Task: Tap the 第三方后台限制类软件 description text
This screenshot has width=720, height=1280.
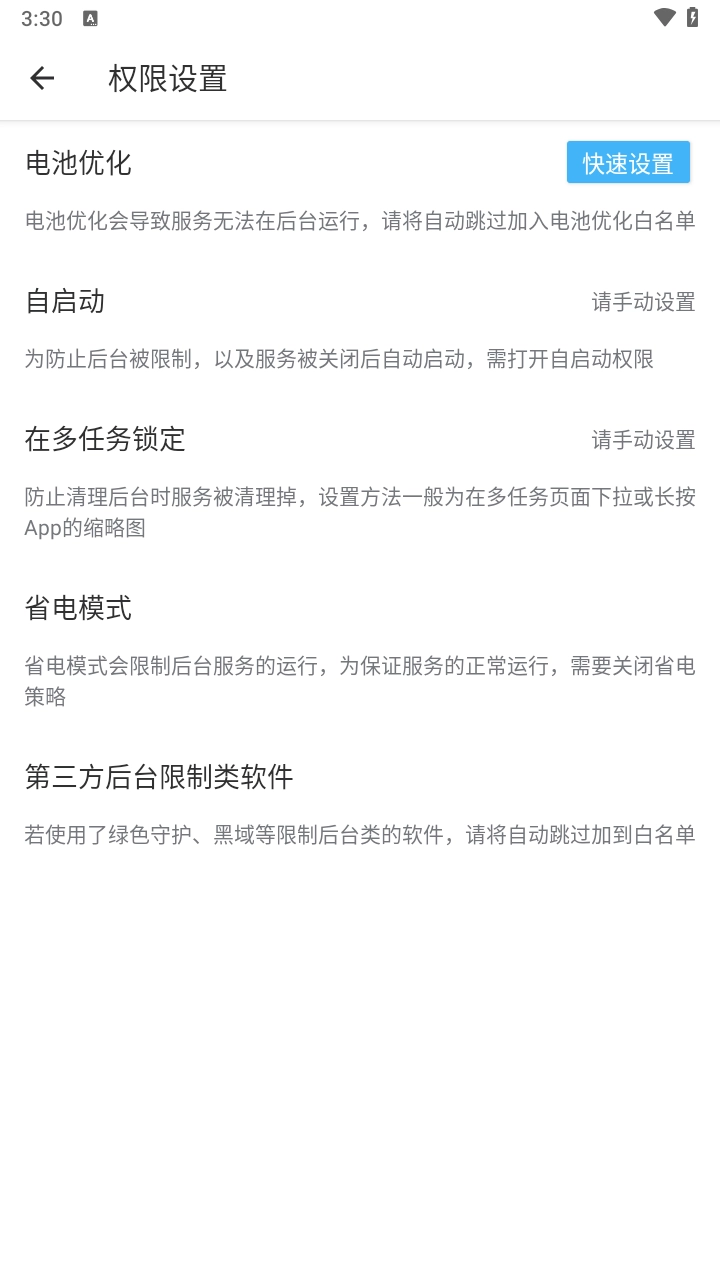Action: point(360,835)
